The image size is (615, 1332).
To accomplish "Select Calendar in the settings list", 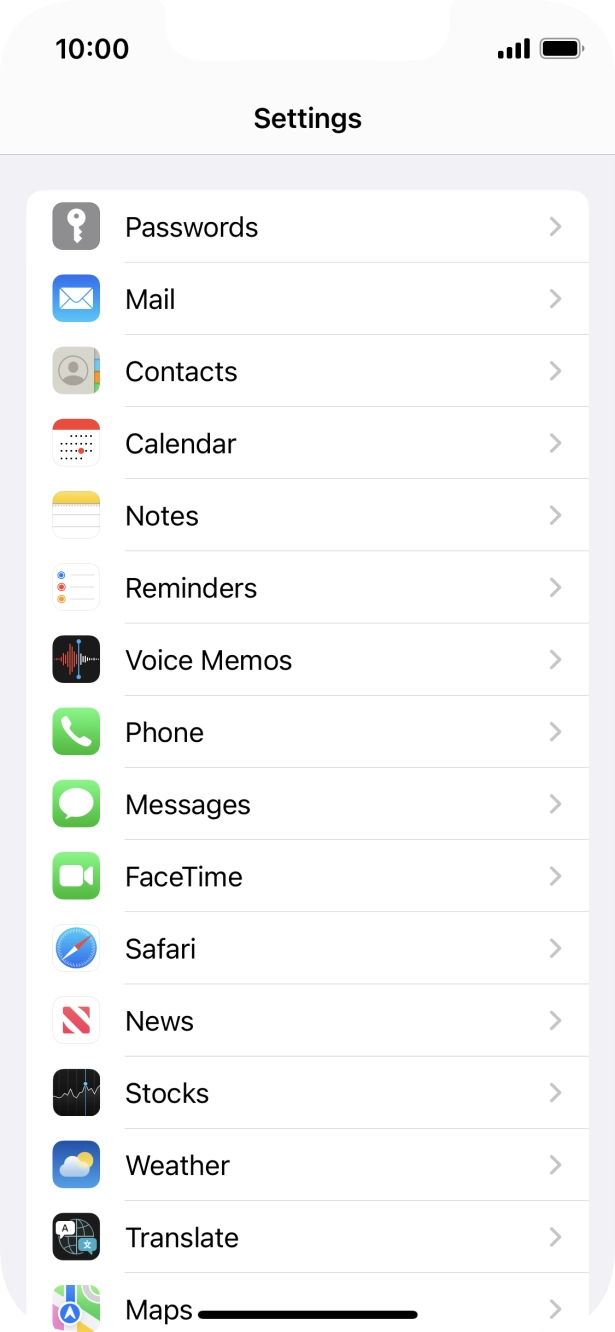I will coord(307,443).
